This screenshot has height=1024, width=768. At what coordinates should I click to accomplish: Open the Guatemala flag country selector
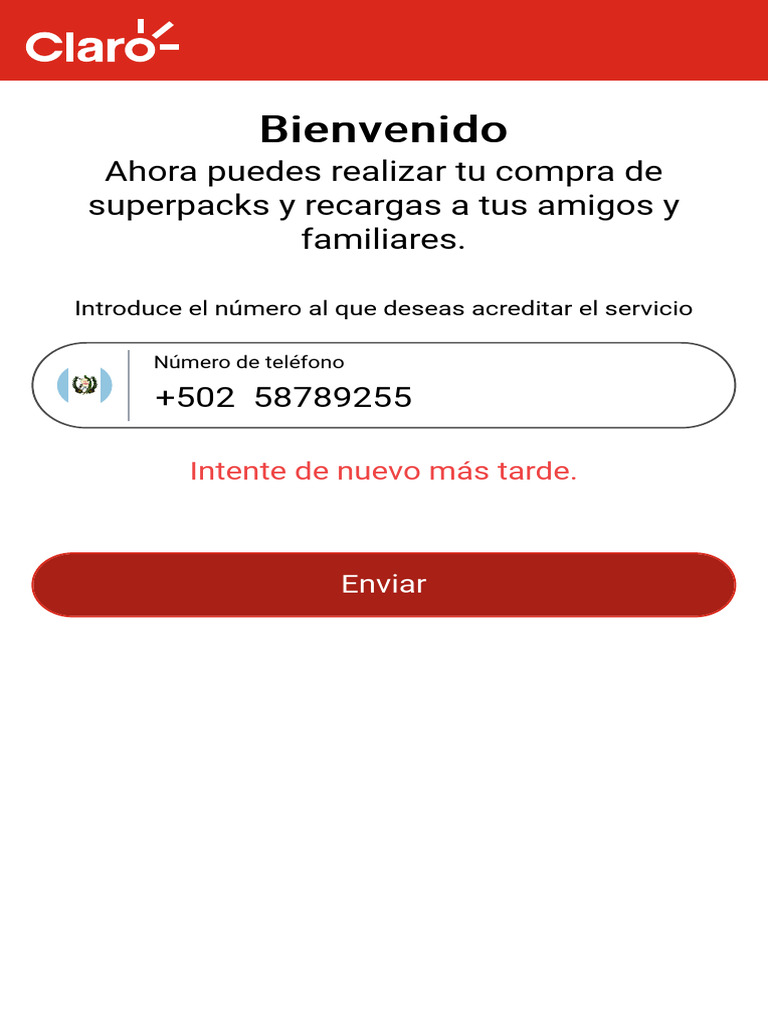tap(85, 385)
